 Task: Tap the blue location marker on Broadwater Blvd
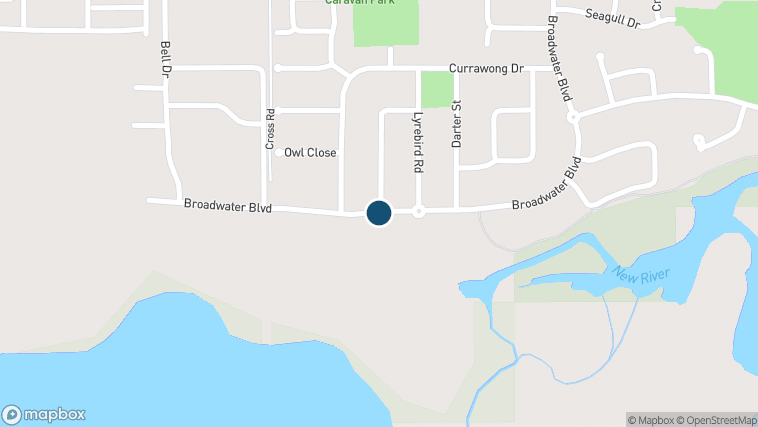pyautogui.click(x=378, y=213)
